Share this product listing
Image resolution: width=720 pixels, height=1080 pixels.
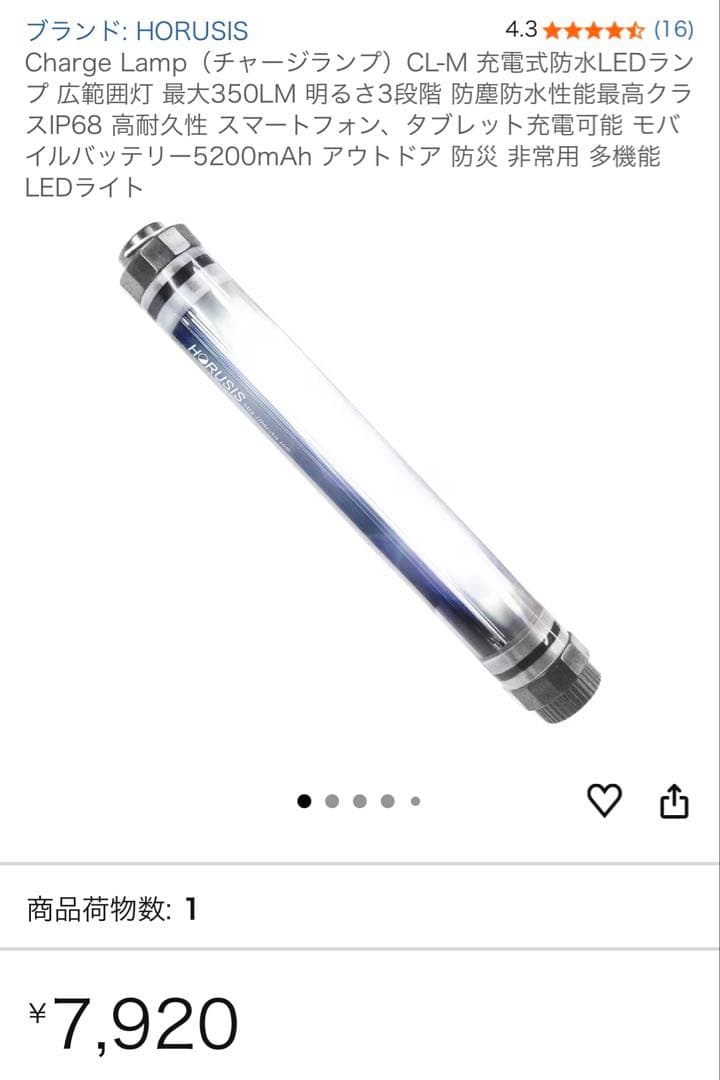[674, 800]
